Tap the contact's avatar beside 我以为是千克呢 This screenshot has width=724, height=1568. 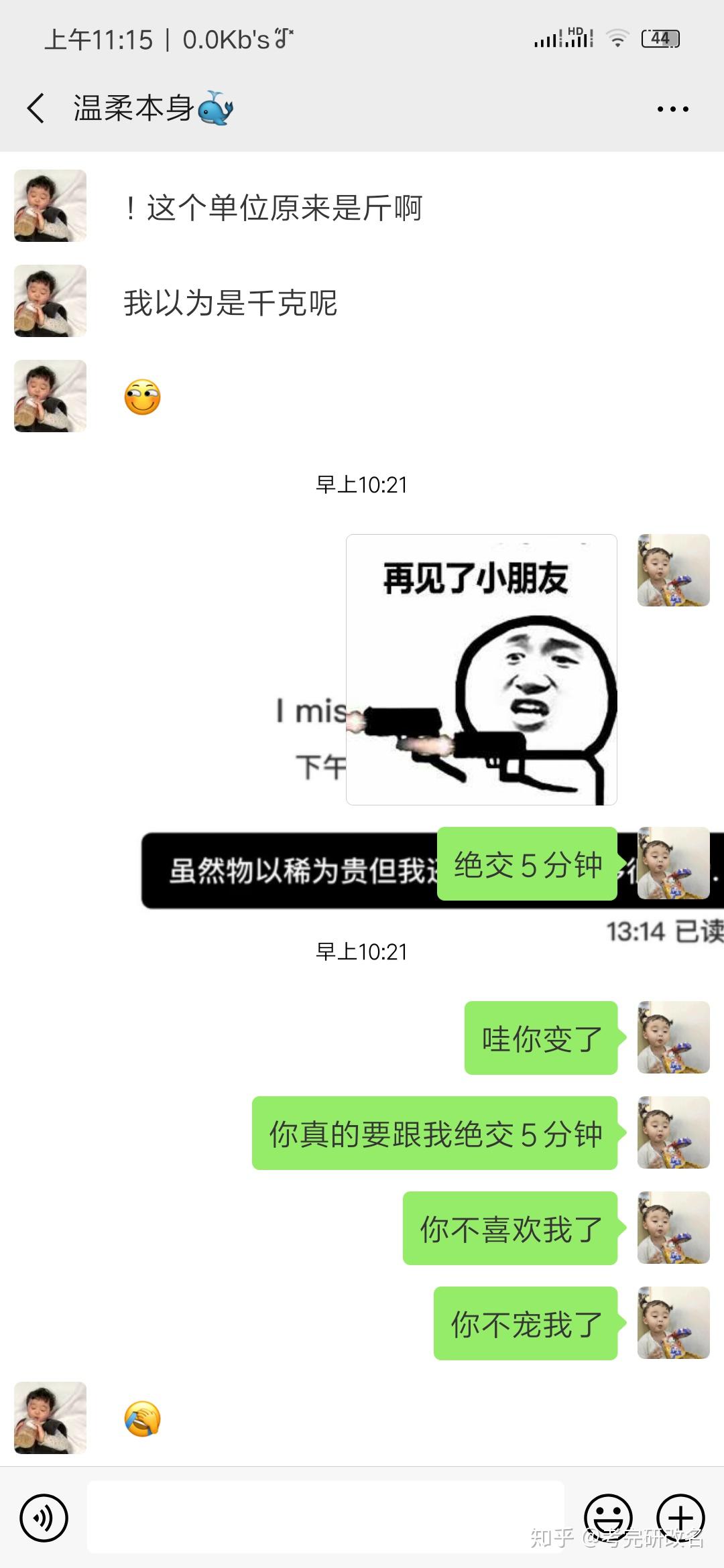[50, 301]
